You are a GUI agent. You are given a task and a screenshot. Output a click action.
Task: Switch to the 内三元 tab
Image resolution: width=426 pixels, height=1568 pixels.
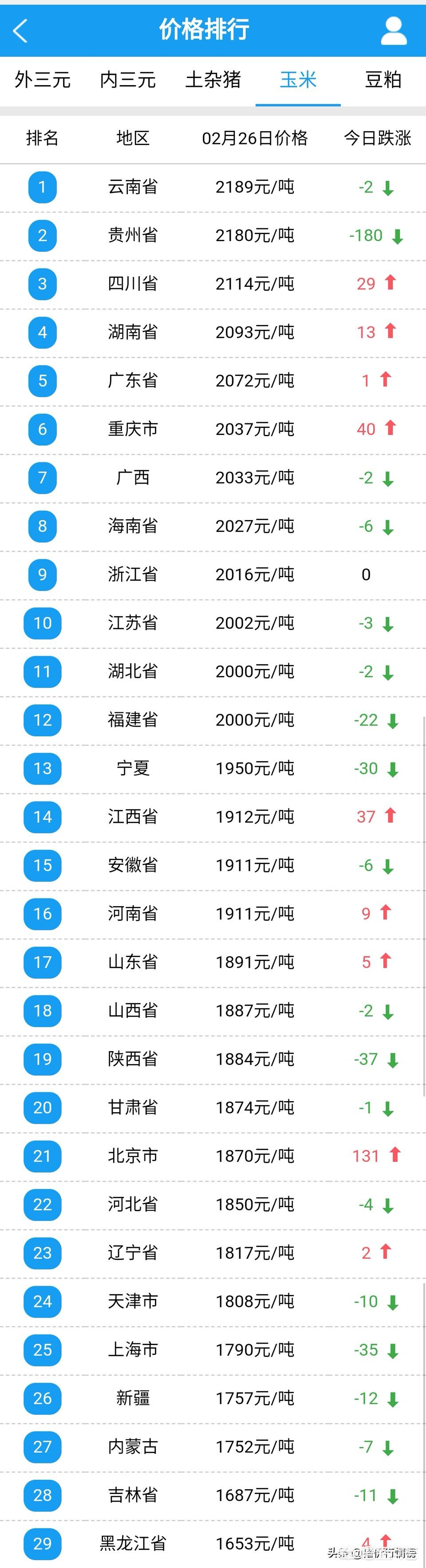(128, 80)
